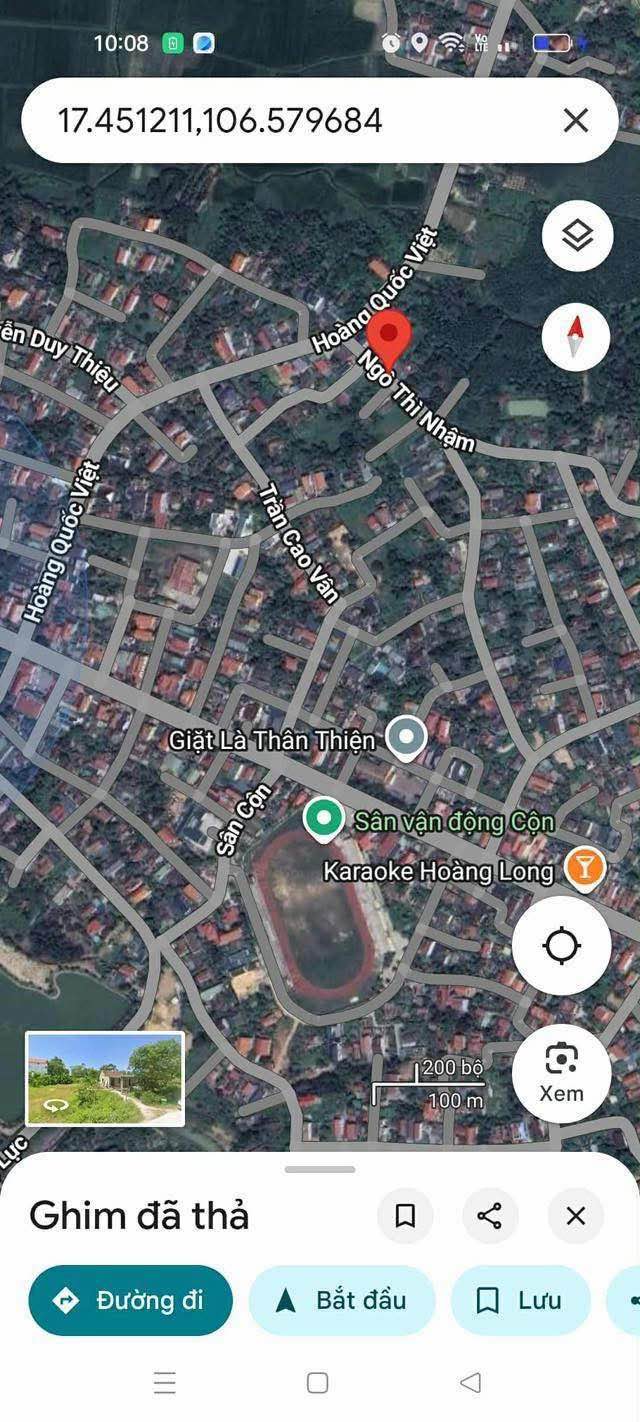Image resolution: width=640 pixels, height=1422 pixels.
Task: Open the Giặt Là Thân Thiện place marker
Action: pyautogui.click(x=406, y=739)
